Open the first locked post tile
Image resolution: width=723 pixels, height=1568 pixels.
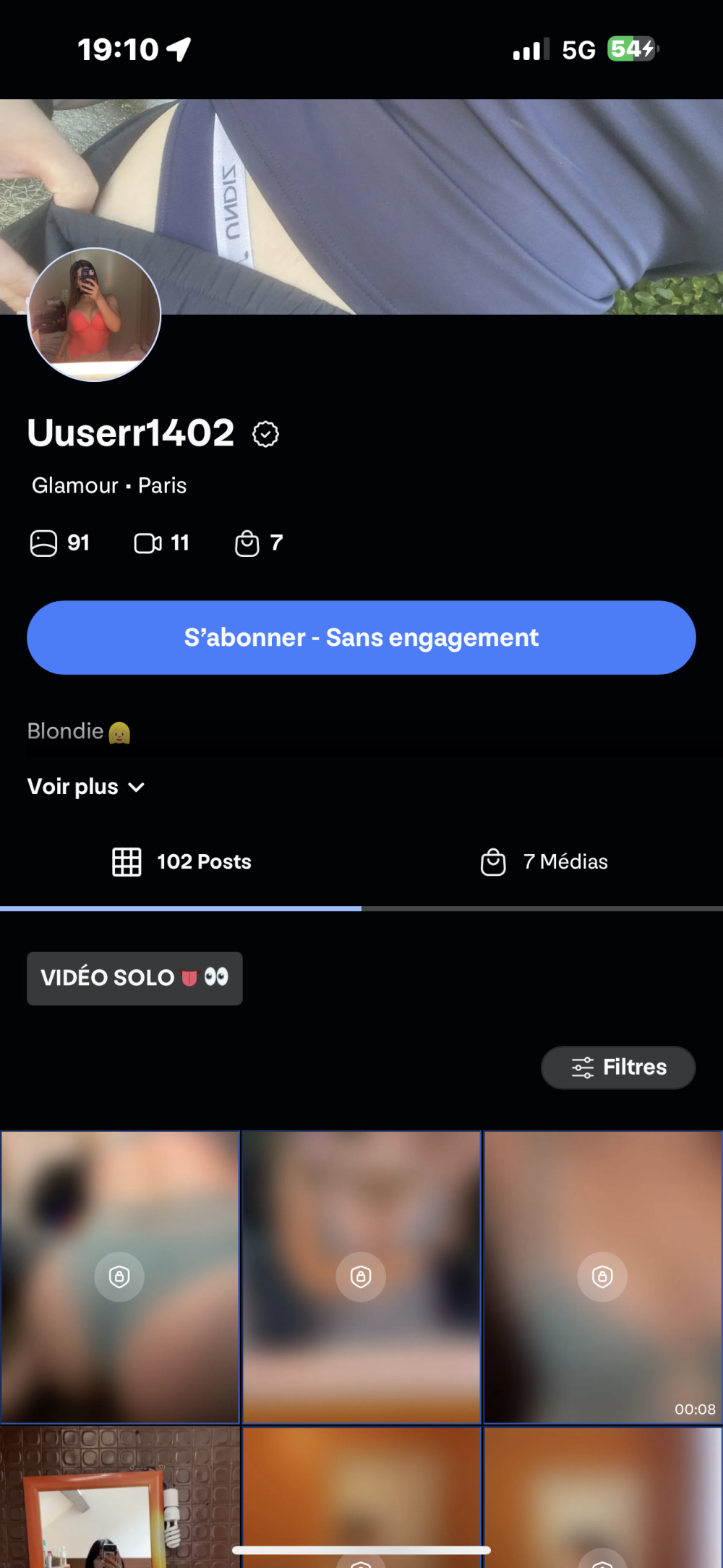[120, 1277]
